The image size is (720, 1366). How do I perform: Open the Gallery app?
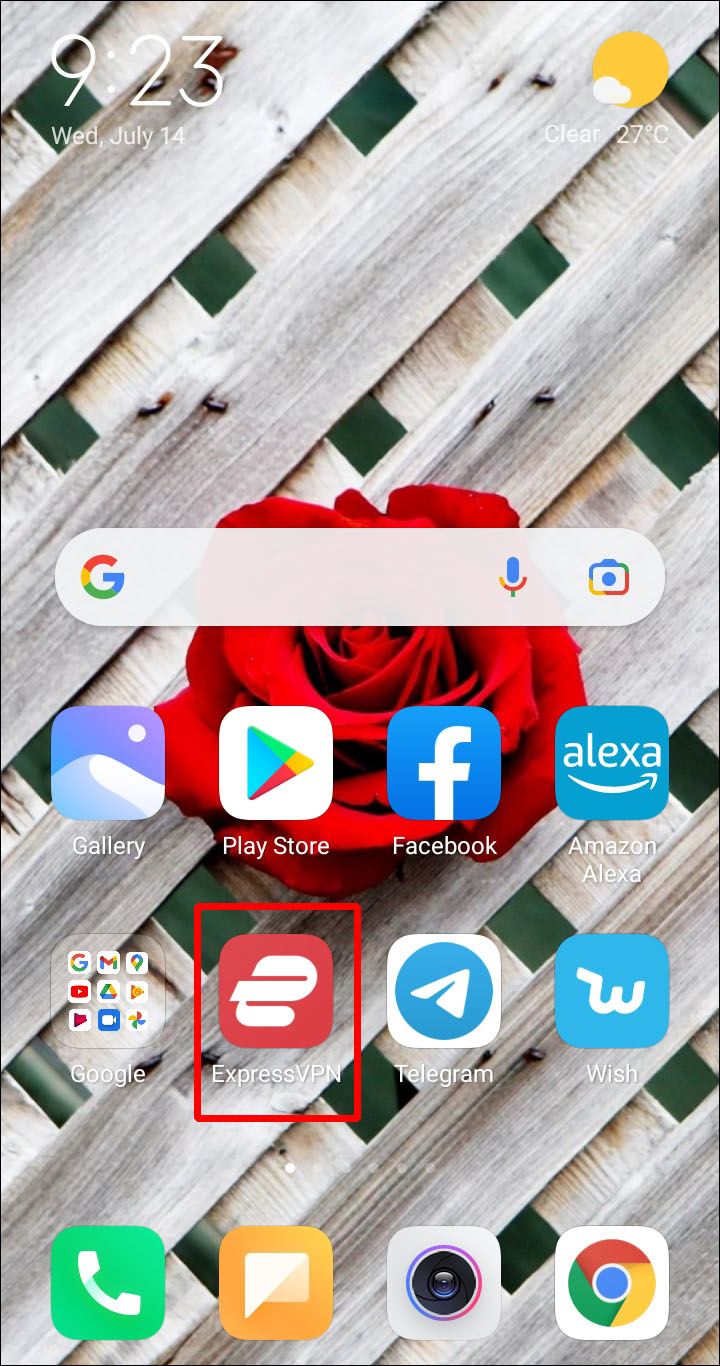point(108,763)
